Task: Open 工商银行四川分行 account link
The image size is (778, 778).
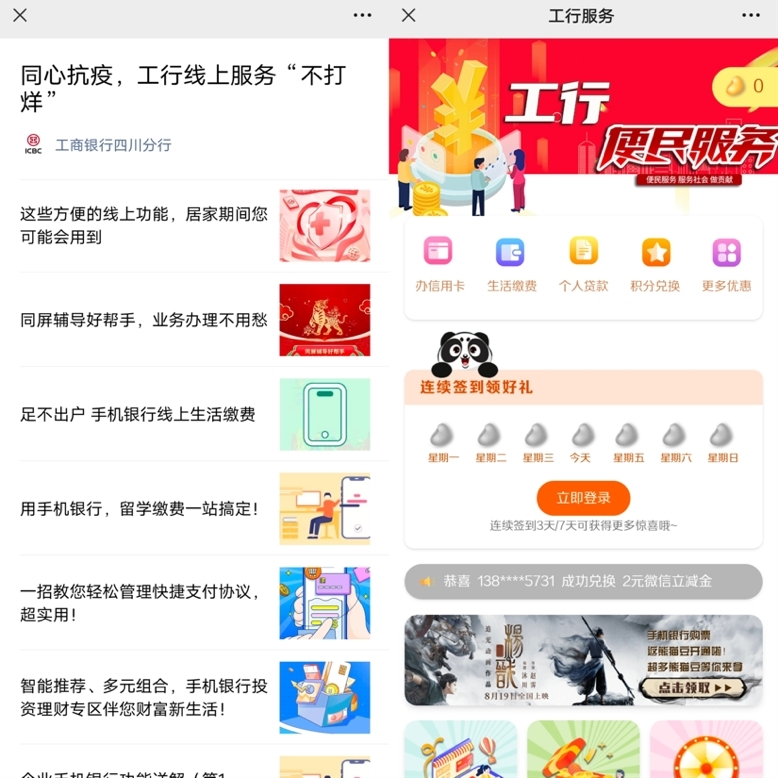Action: (x=112, y=145)
